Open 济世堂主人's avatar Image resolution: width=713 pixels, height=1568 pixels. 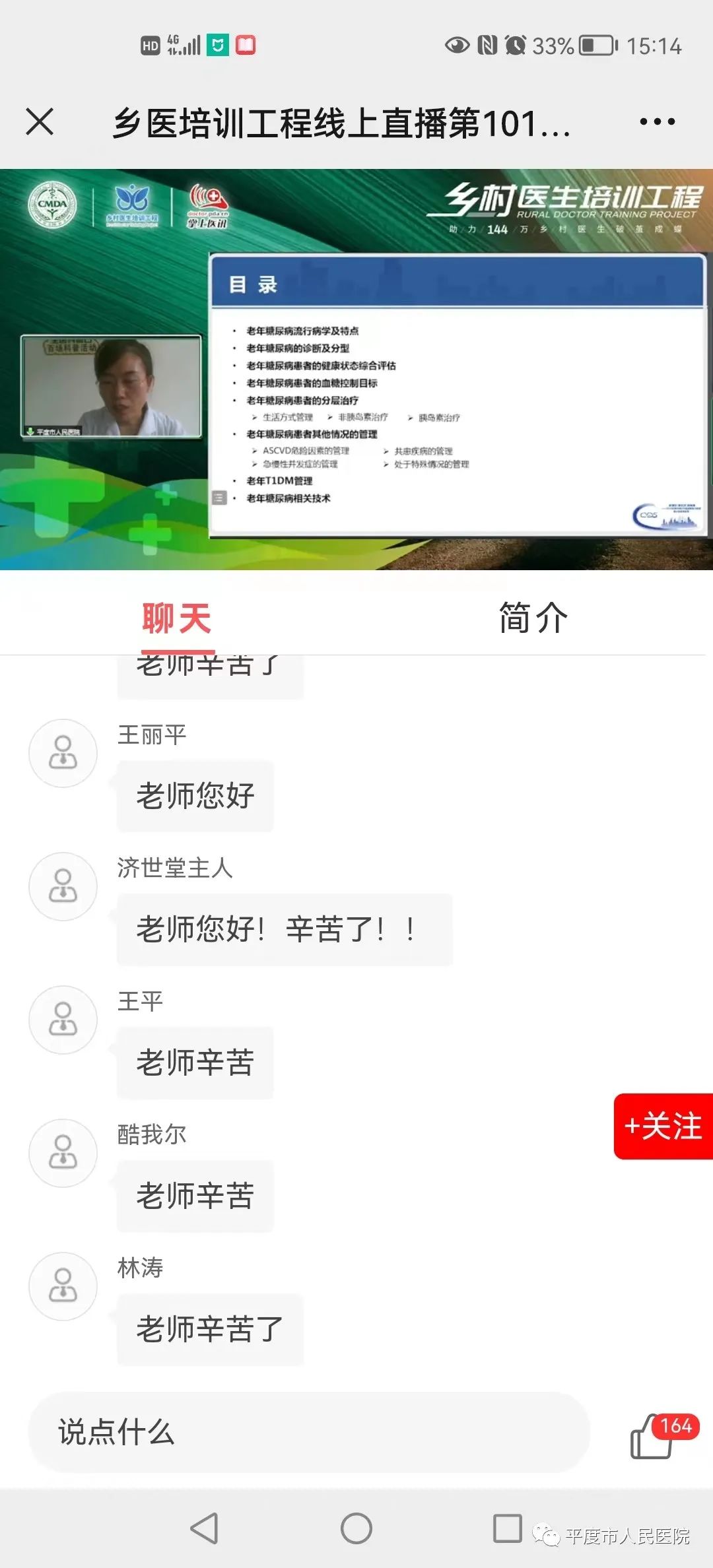point(63,886)
